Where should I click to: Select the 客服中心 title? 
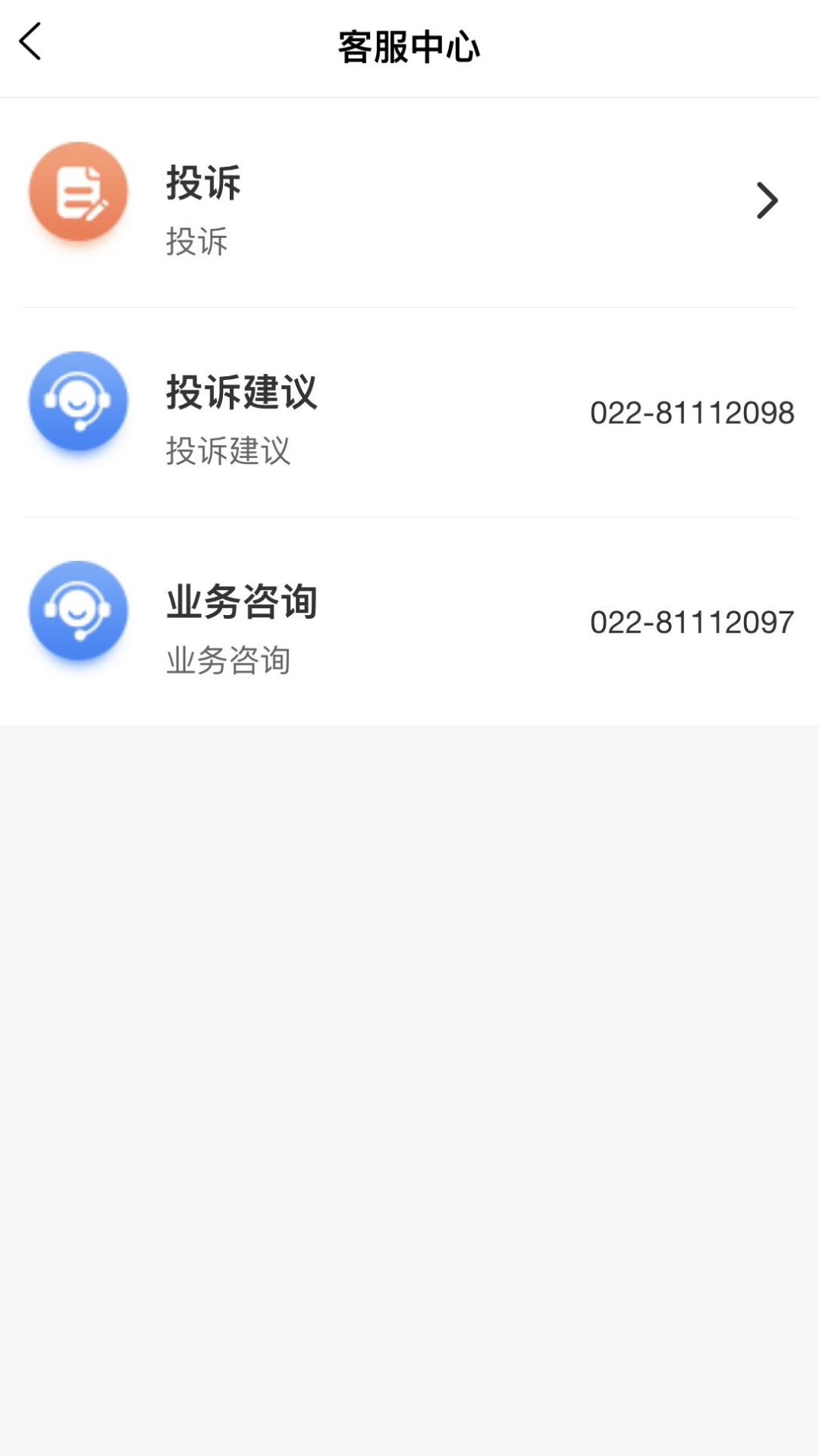click(x=409, y=45)
